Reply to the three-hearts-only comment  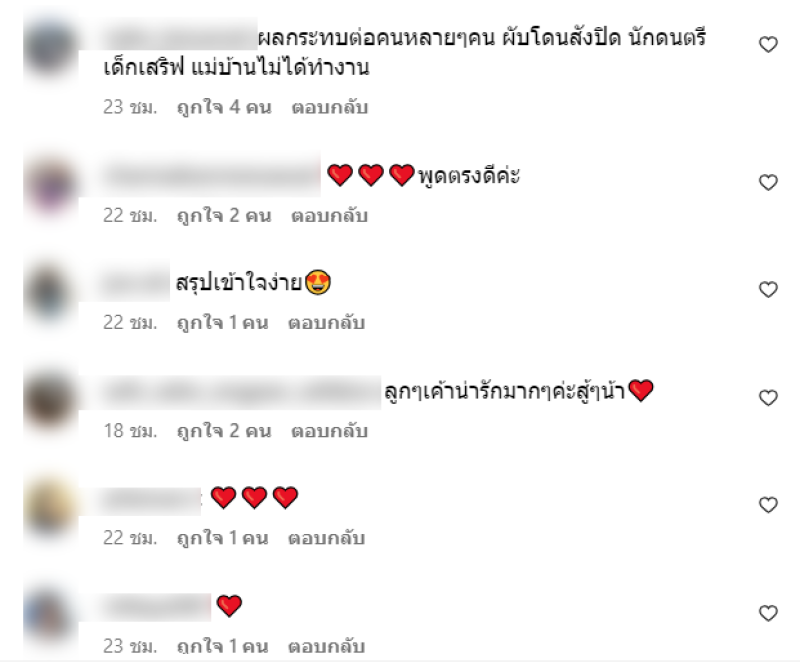(x=327, y=538)
